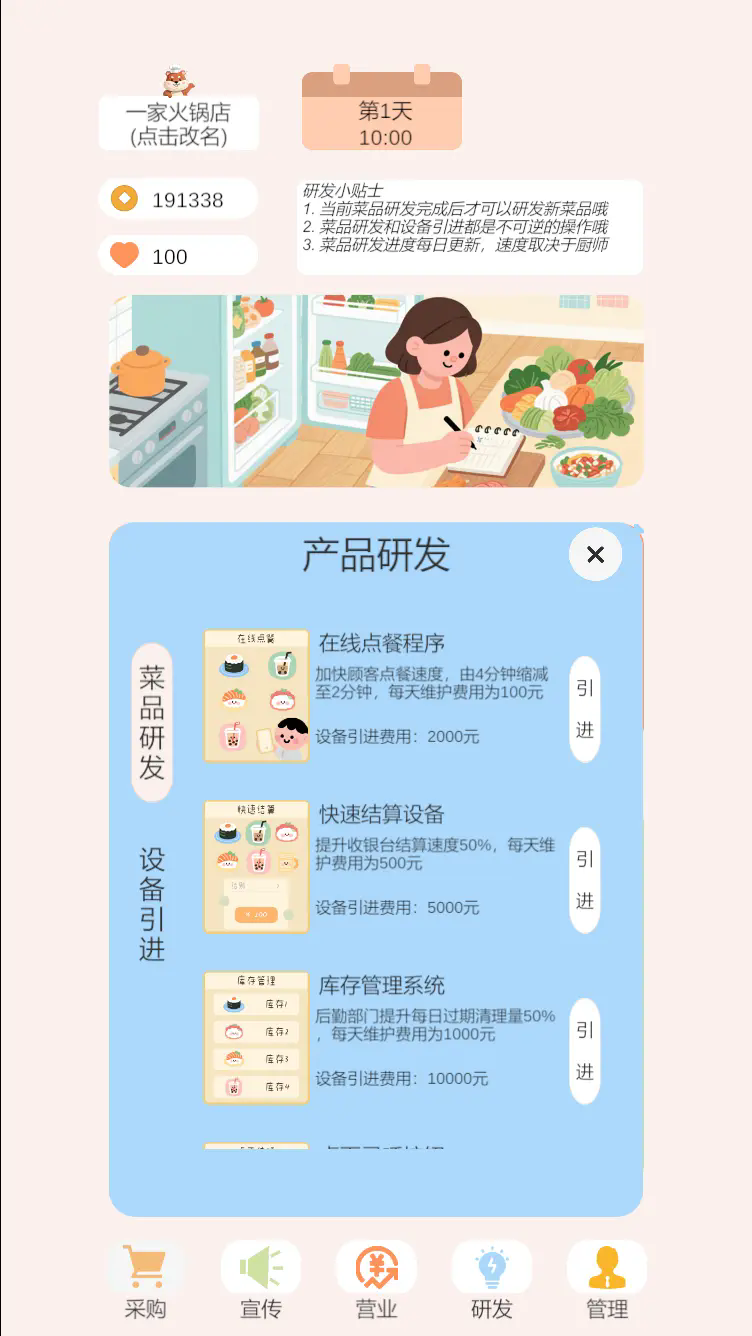Viewport: 752px width, 1336px height.
Task: Select the 研发 tab
Action: [492, 1281]
